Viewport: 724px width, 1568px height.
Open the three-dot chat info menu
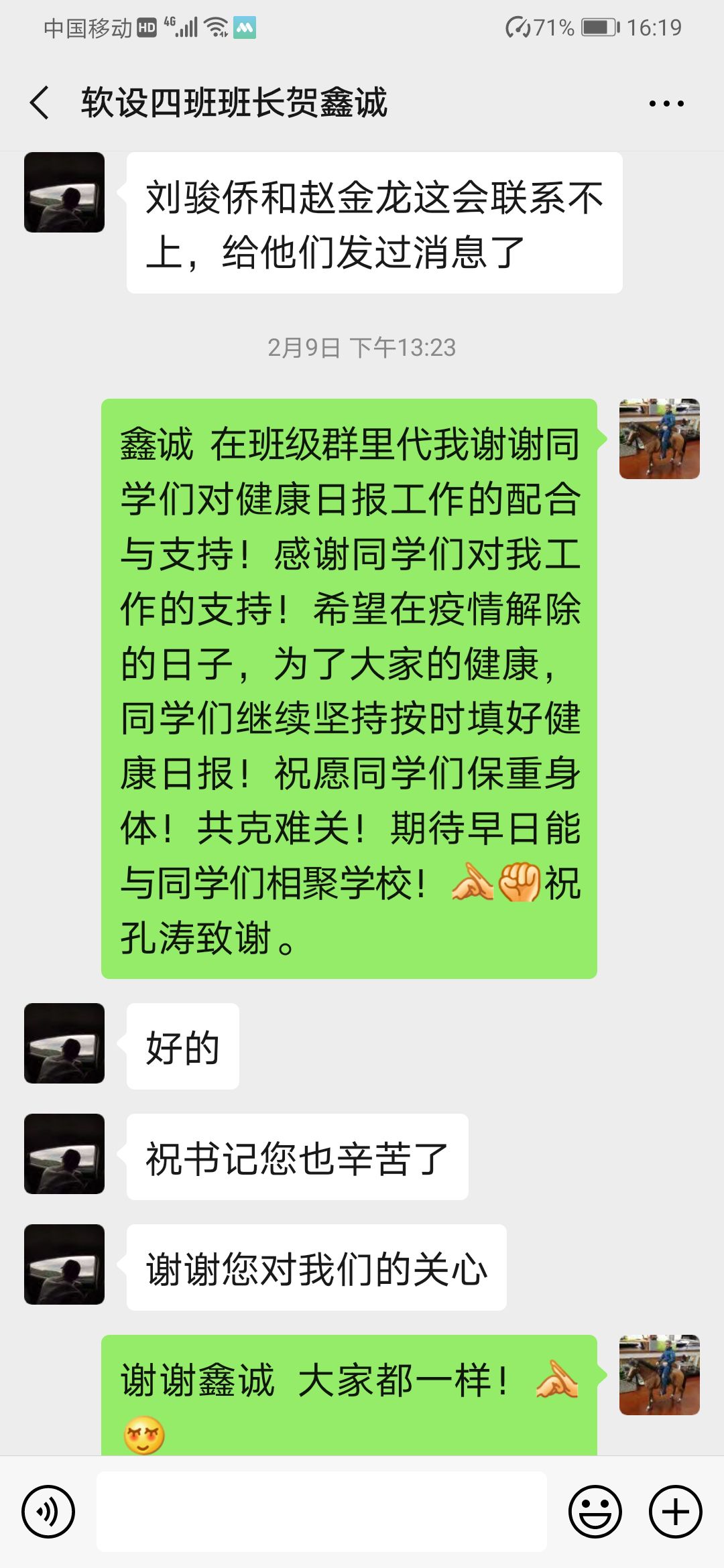[x=666, y=103]
